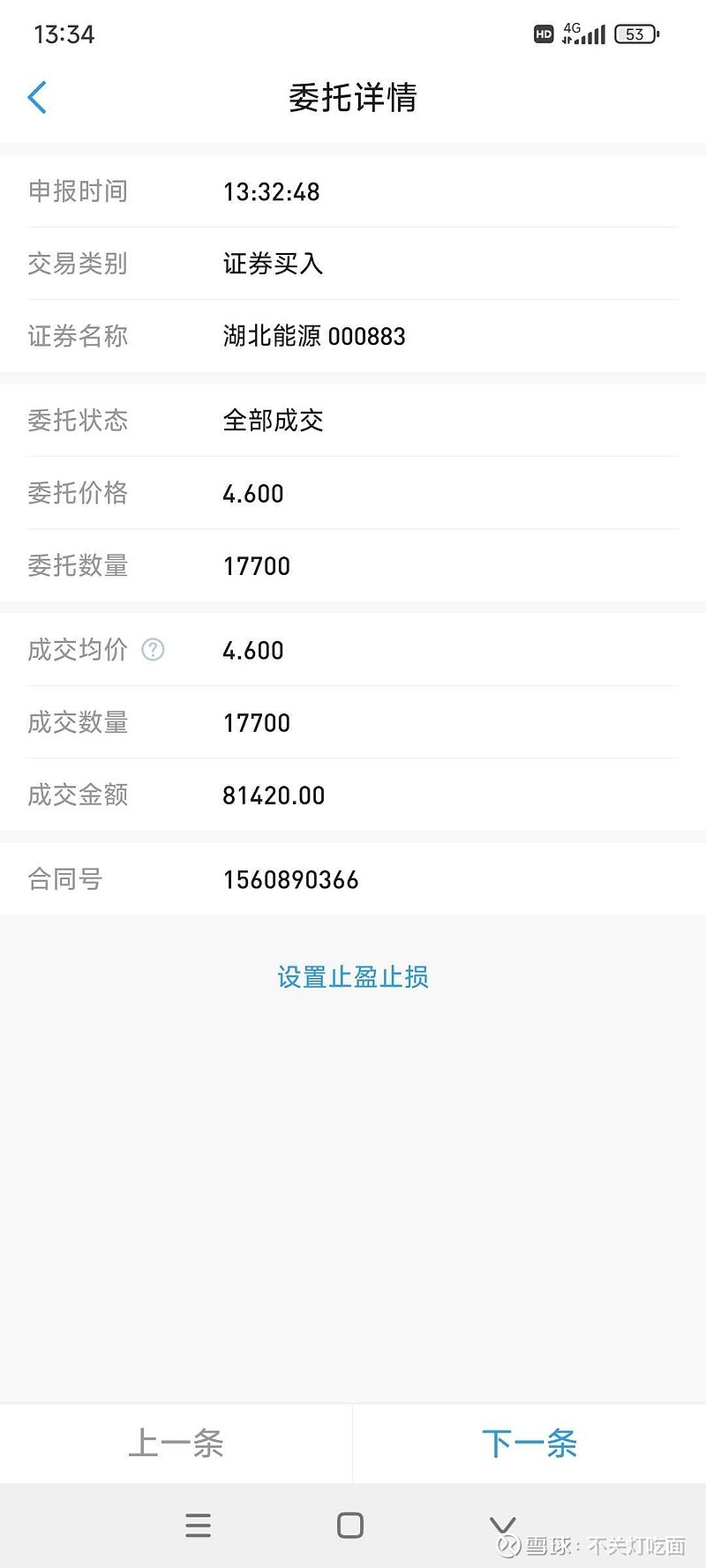Open system recent apps menu
The image size is (706, 1568).
pos(199,1526)
